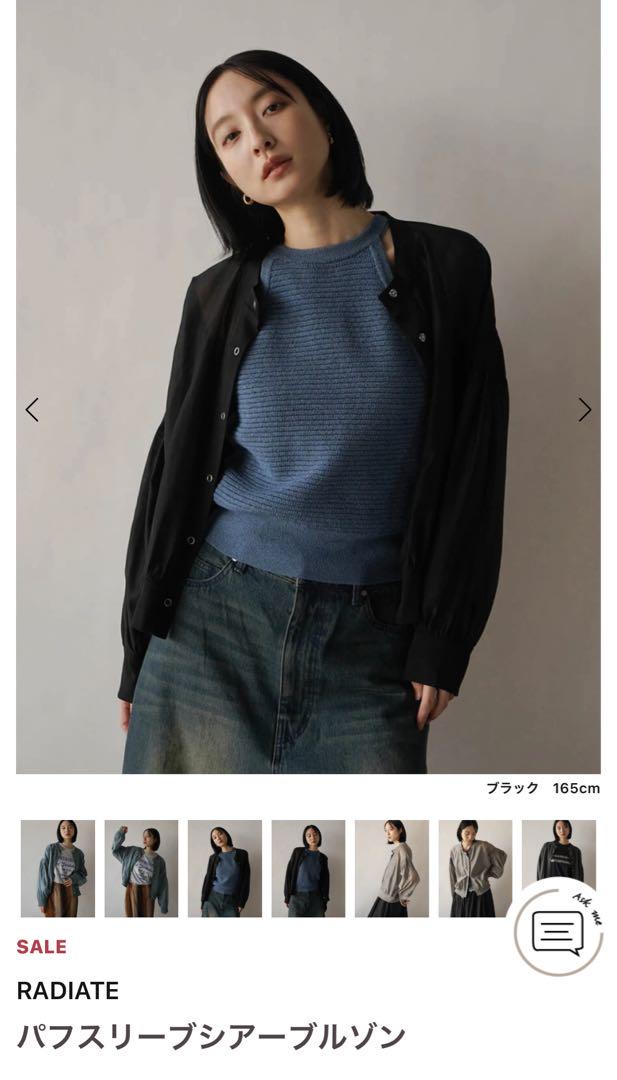Show the next product photo
The image size is (617, 1080).
coord(584,410)
